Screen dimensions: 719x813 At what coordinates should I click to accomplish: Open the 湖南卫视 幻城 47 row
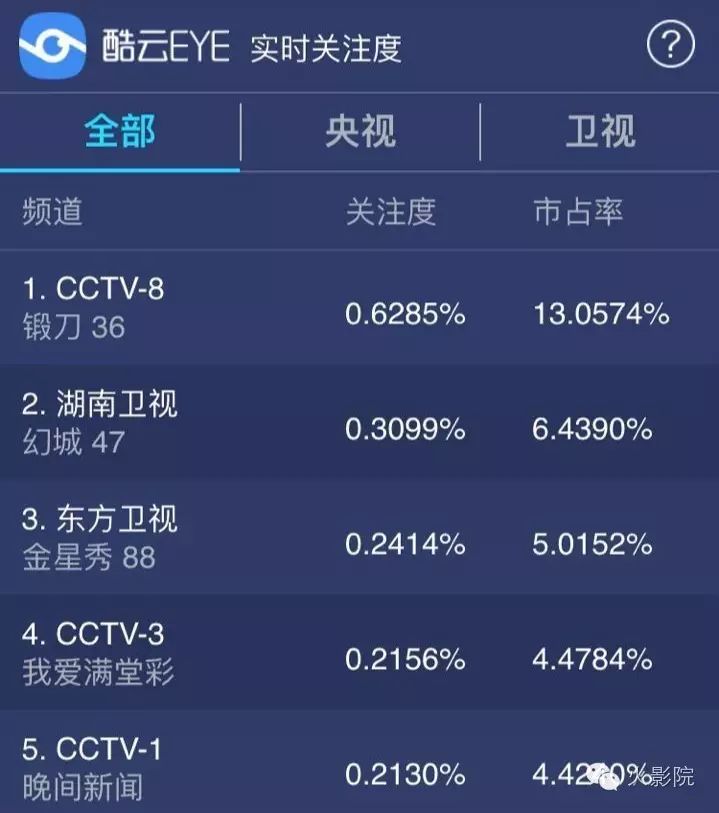(359, 423)
